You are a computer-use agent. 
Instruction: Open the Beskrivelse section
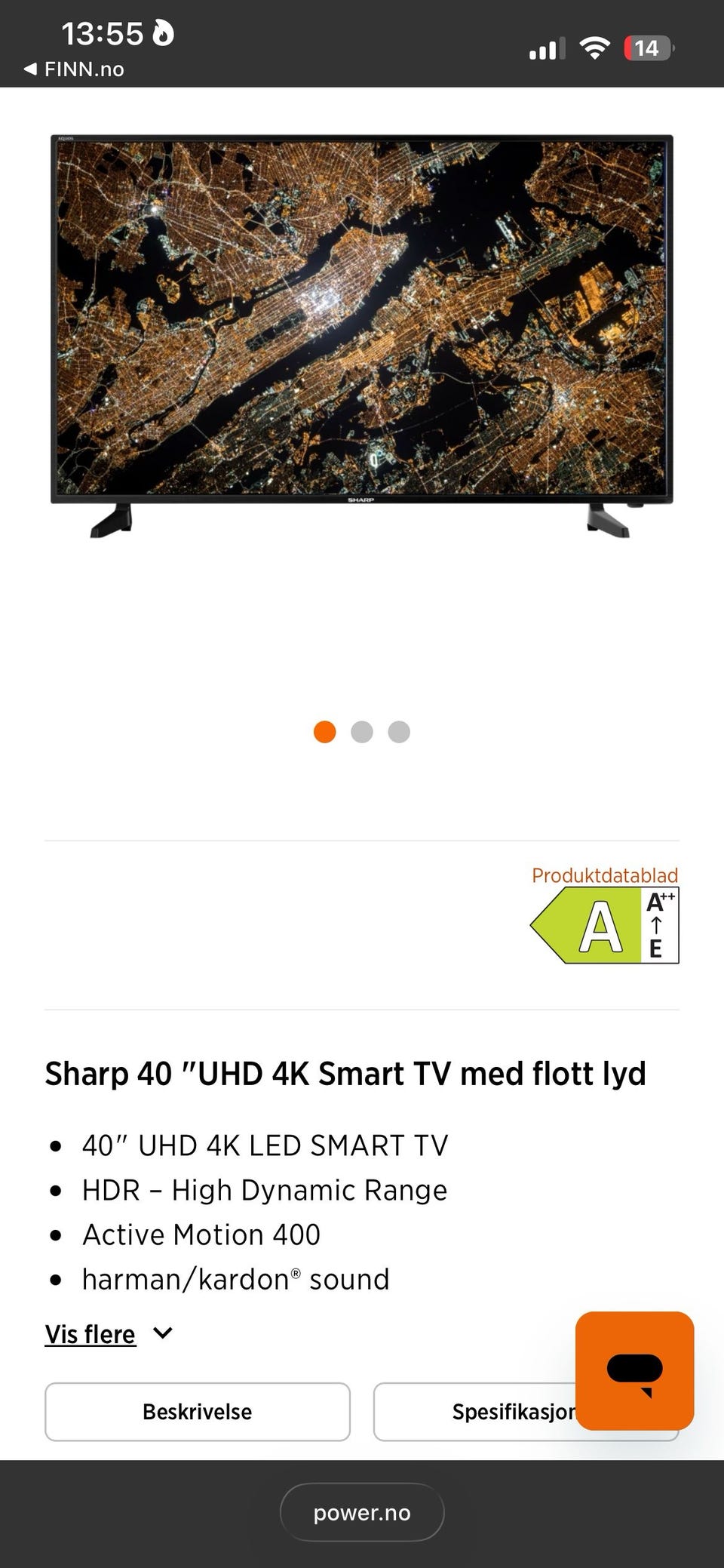198,1412
